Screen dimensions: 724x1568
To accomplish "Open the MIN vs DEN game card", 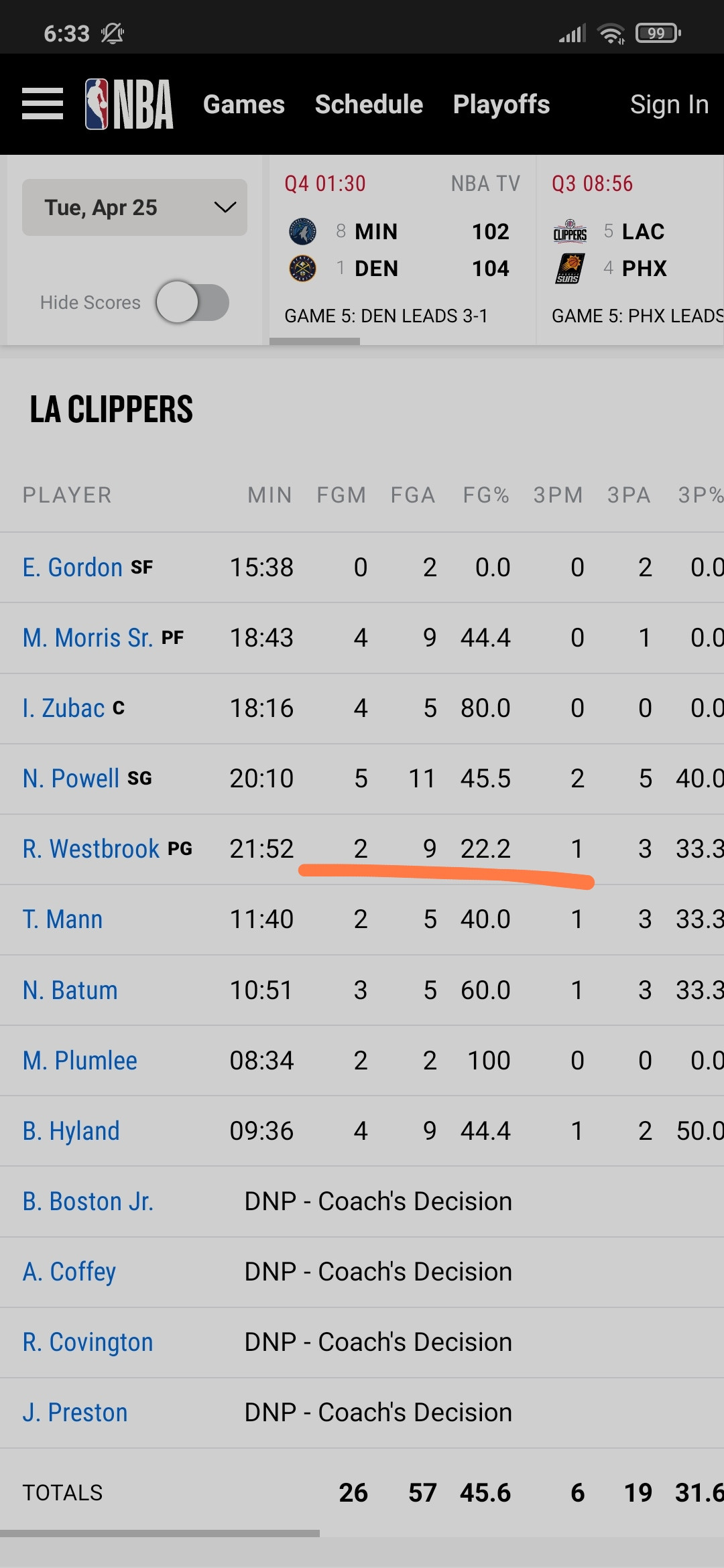I will [x=402, y=250].
